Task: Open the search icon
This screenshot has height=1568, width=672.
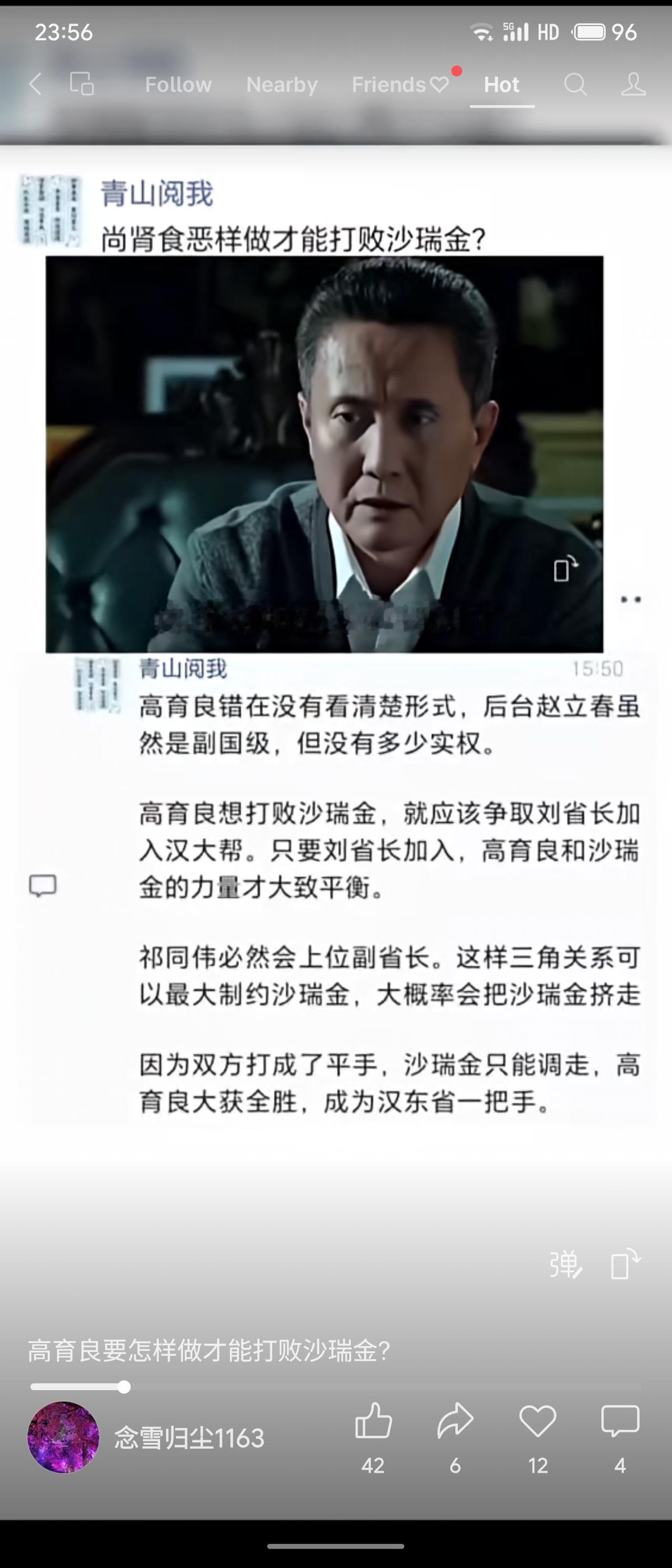Action: (574, 85)
